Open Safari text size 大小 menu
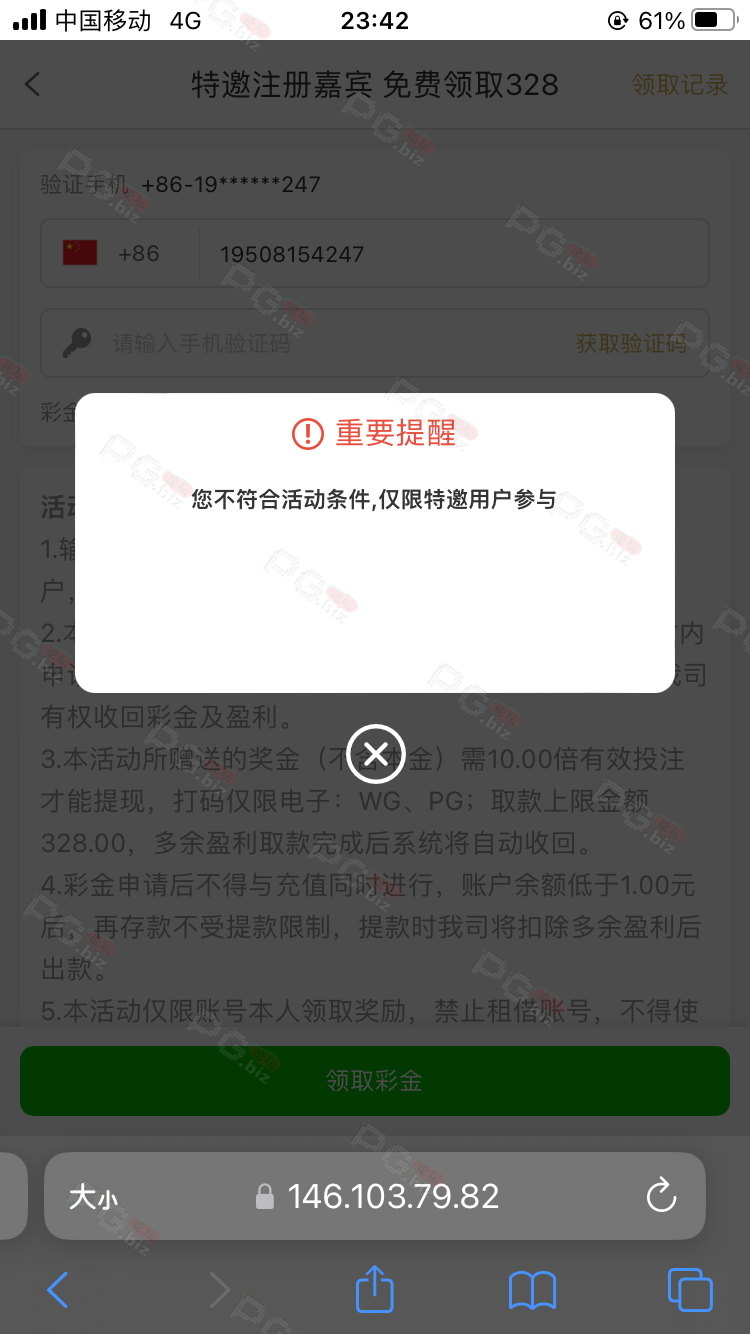This screenshot has width=750, height=1334. click(93, 1197)
